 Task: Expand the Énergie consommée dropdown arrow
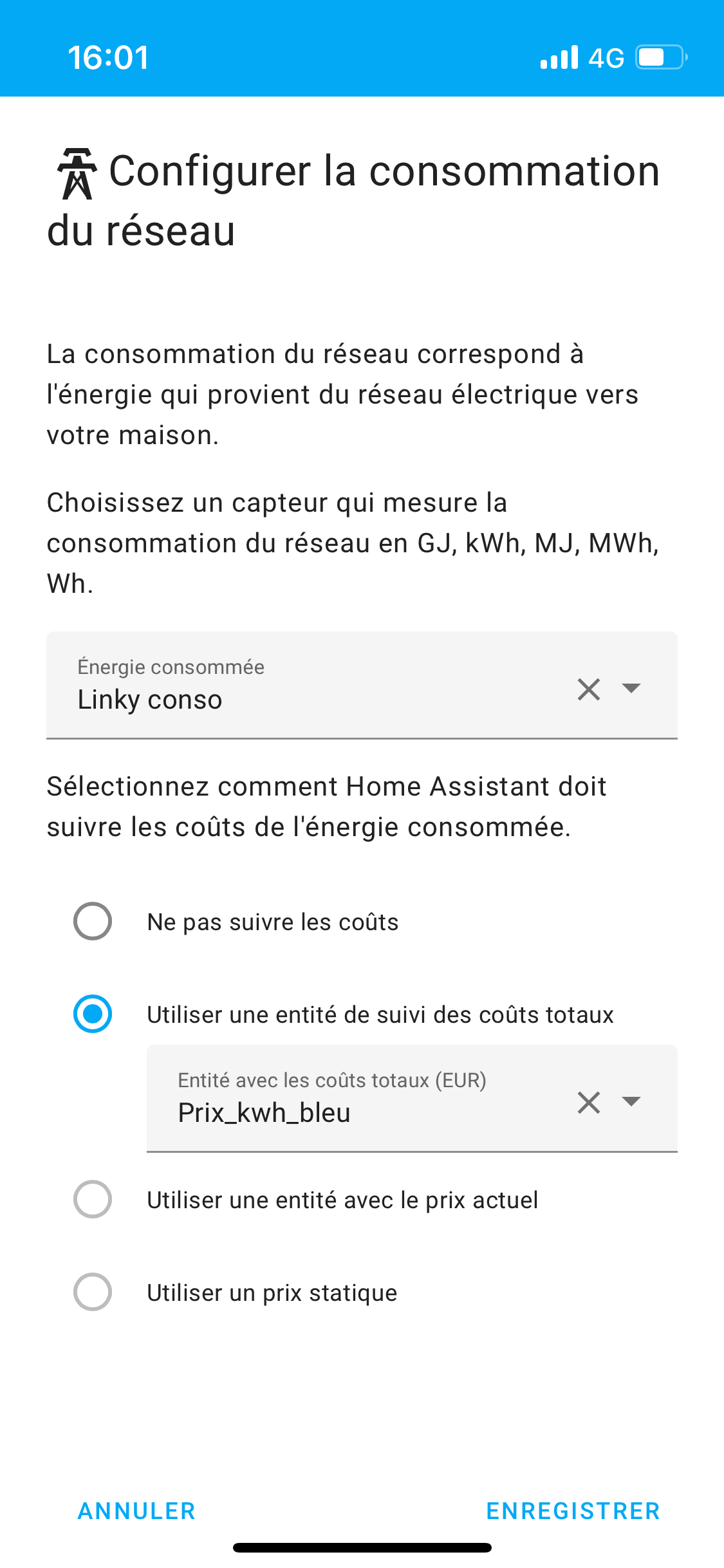(x=631, y=688)
